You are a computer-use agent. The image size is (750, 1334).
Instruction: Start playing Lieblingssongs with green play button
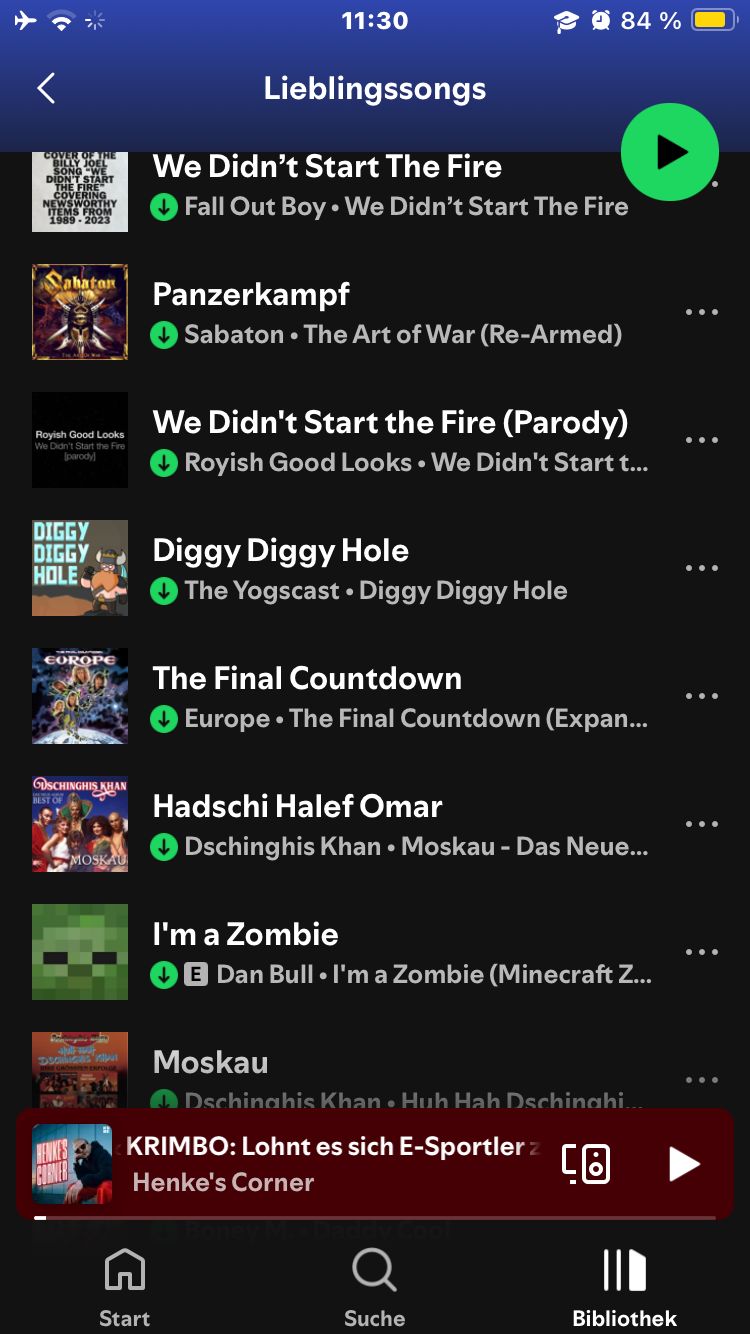[x=669, y=152]
